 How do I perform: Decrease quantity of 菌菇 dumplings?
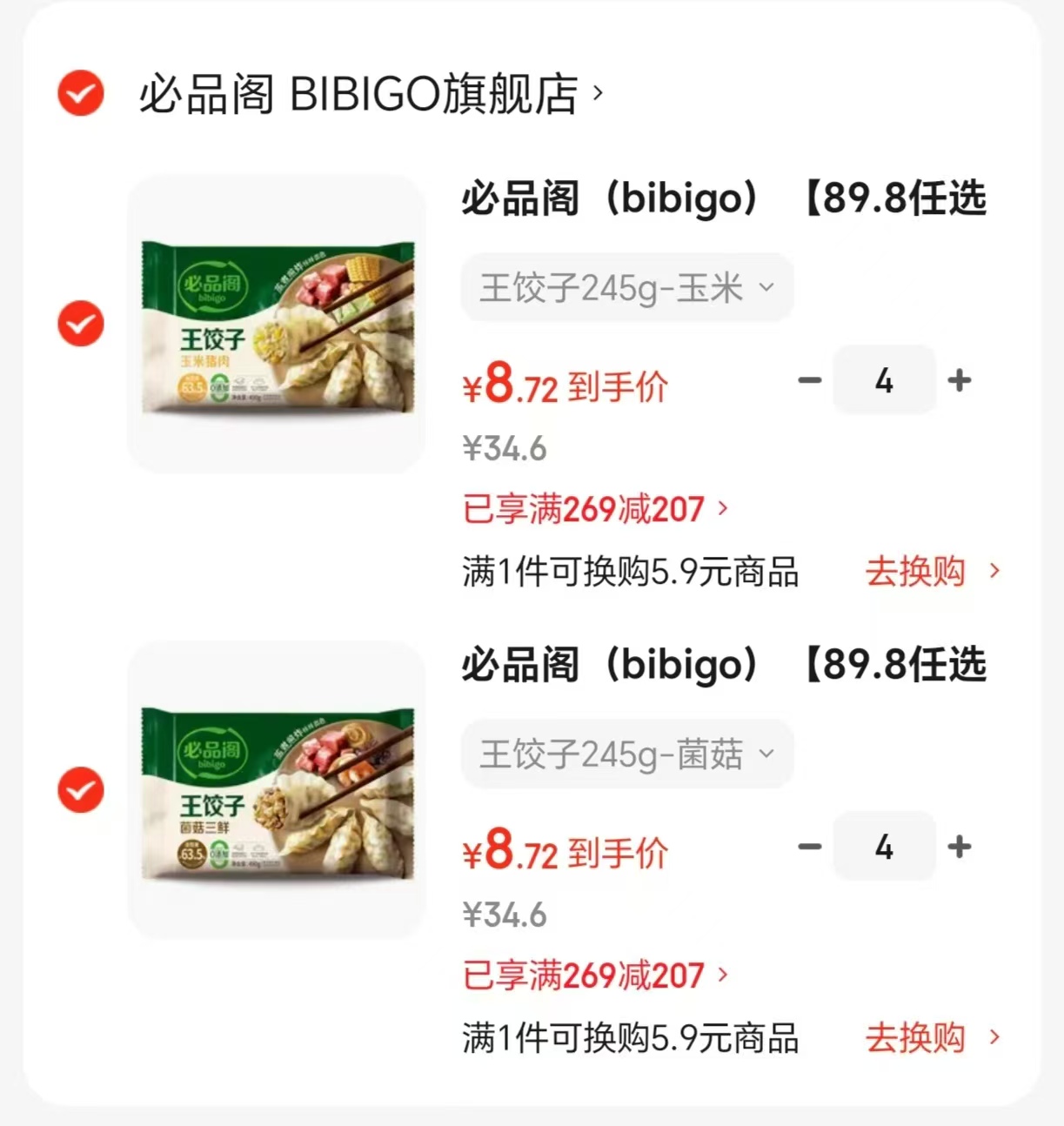(809, 847)
